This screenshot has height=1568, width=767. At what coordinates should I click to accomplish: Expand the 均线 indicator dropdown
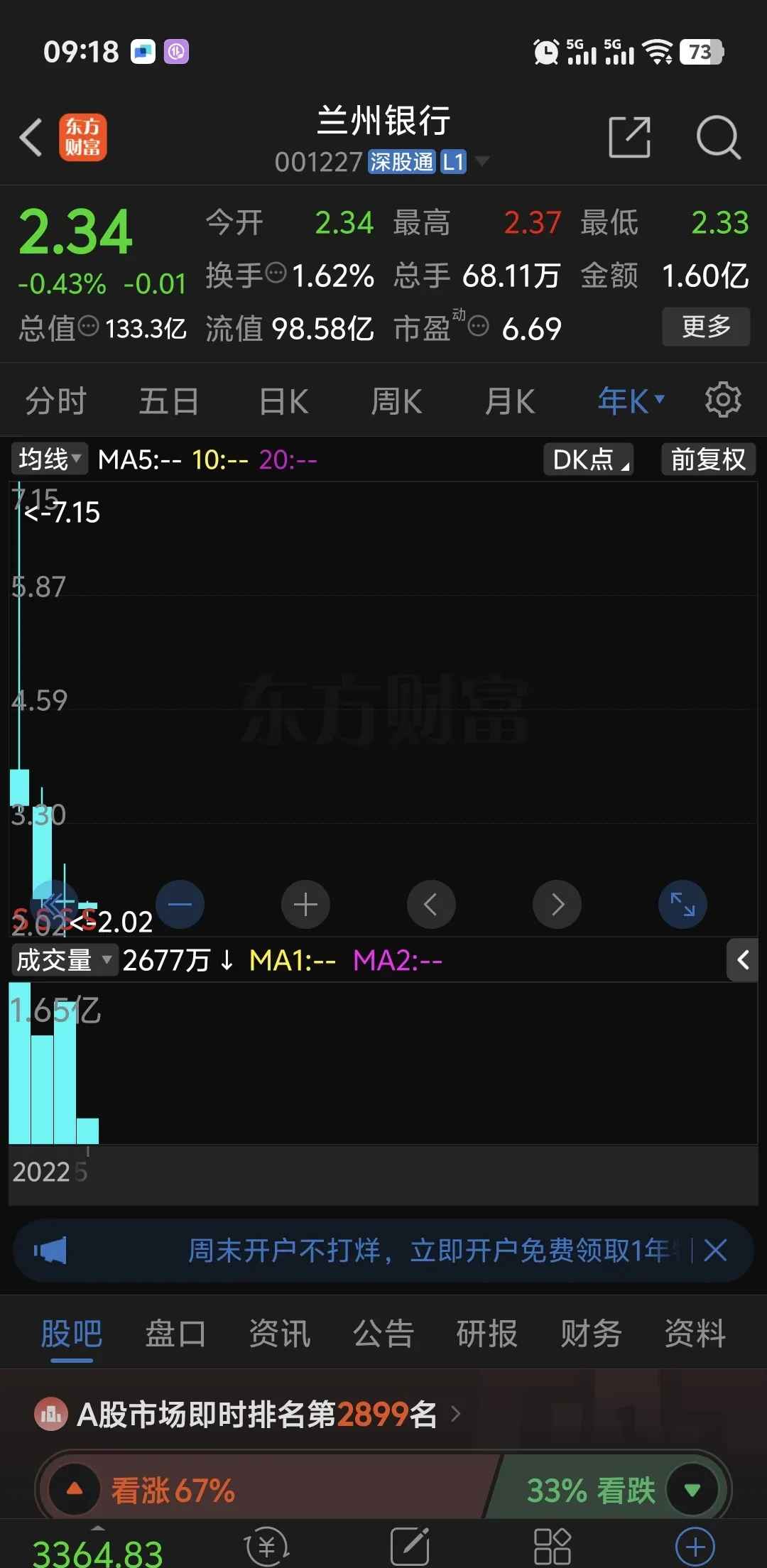49,459
